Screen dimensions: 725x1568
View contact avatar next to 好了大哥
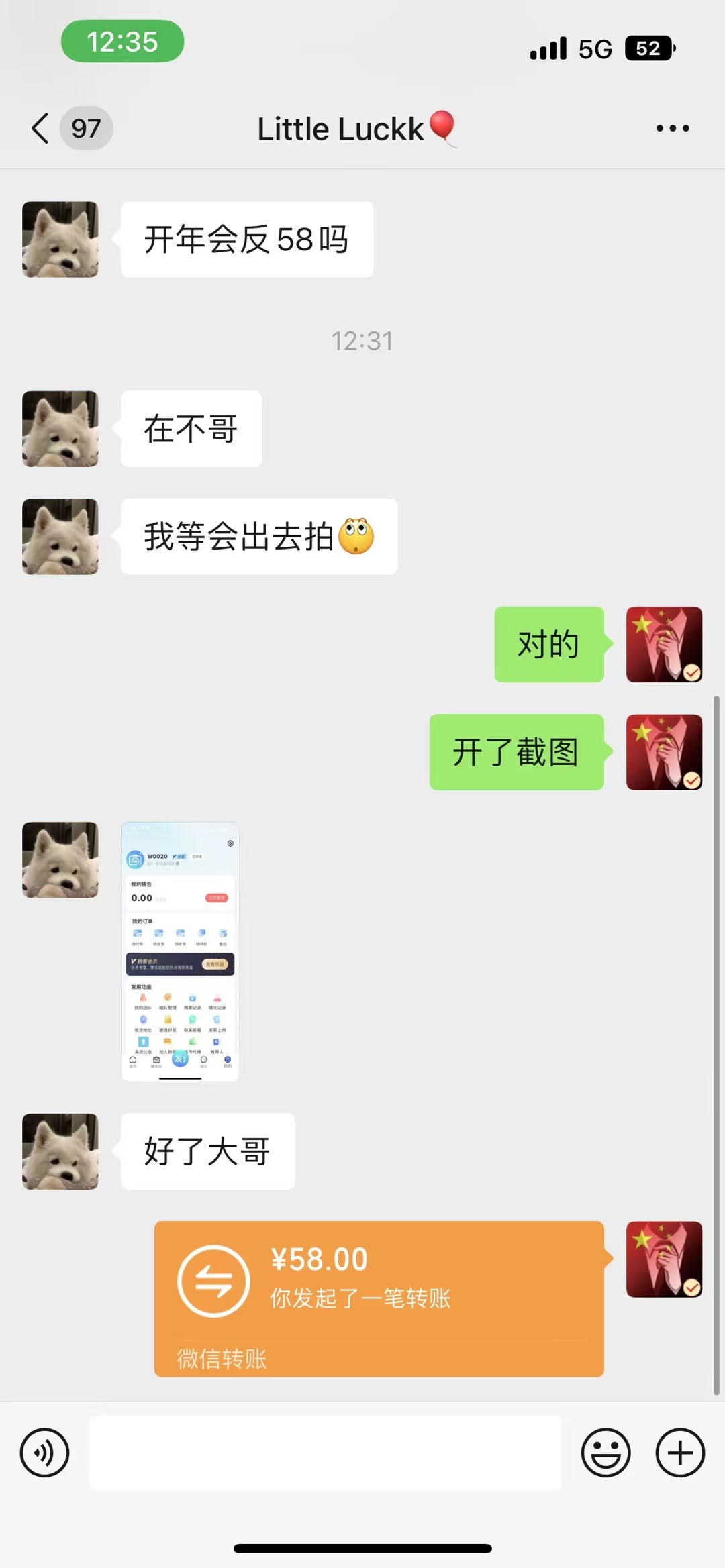coord(60,1151)
